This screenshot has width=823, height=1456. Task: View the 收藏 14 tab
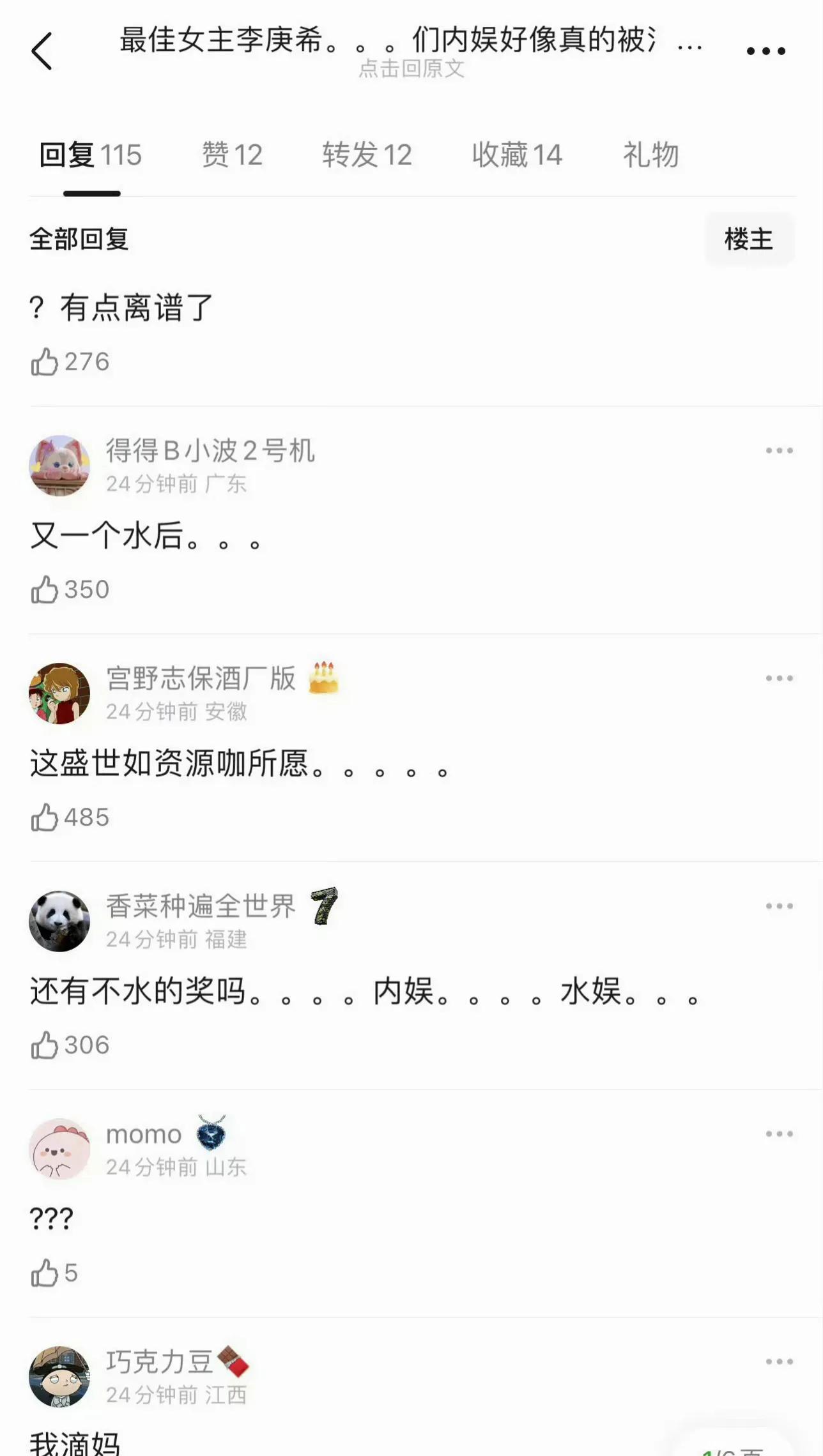point(517,155)
